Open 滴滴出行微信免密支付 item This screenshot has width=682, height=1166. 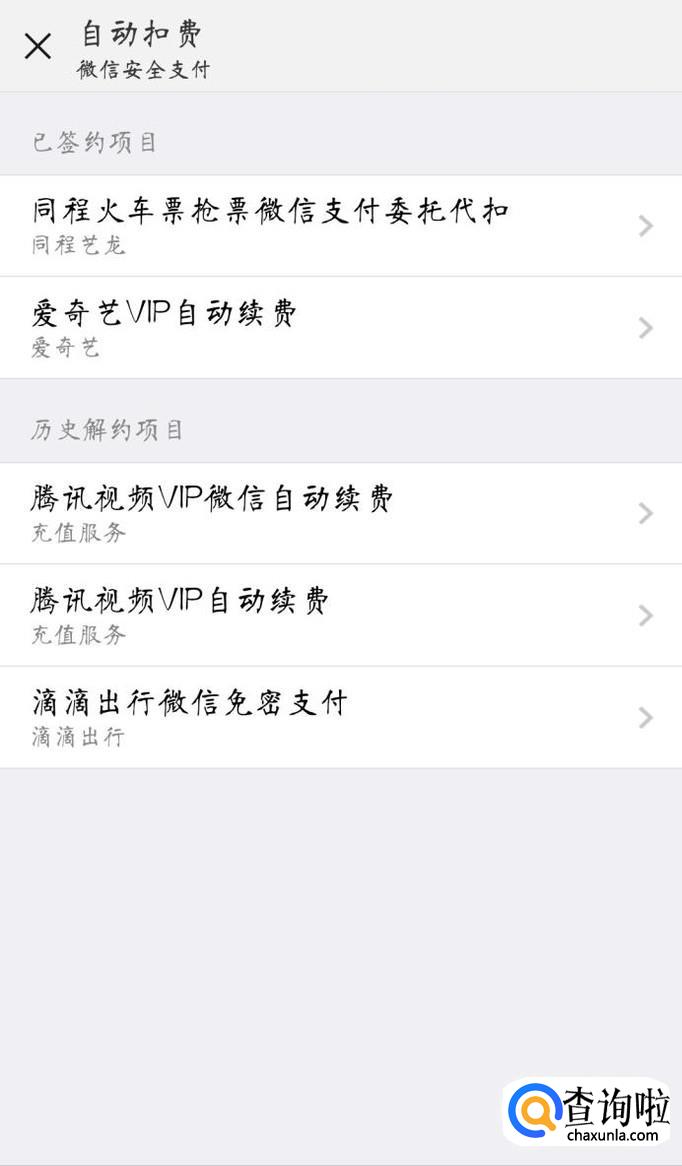point(340,717)
